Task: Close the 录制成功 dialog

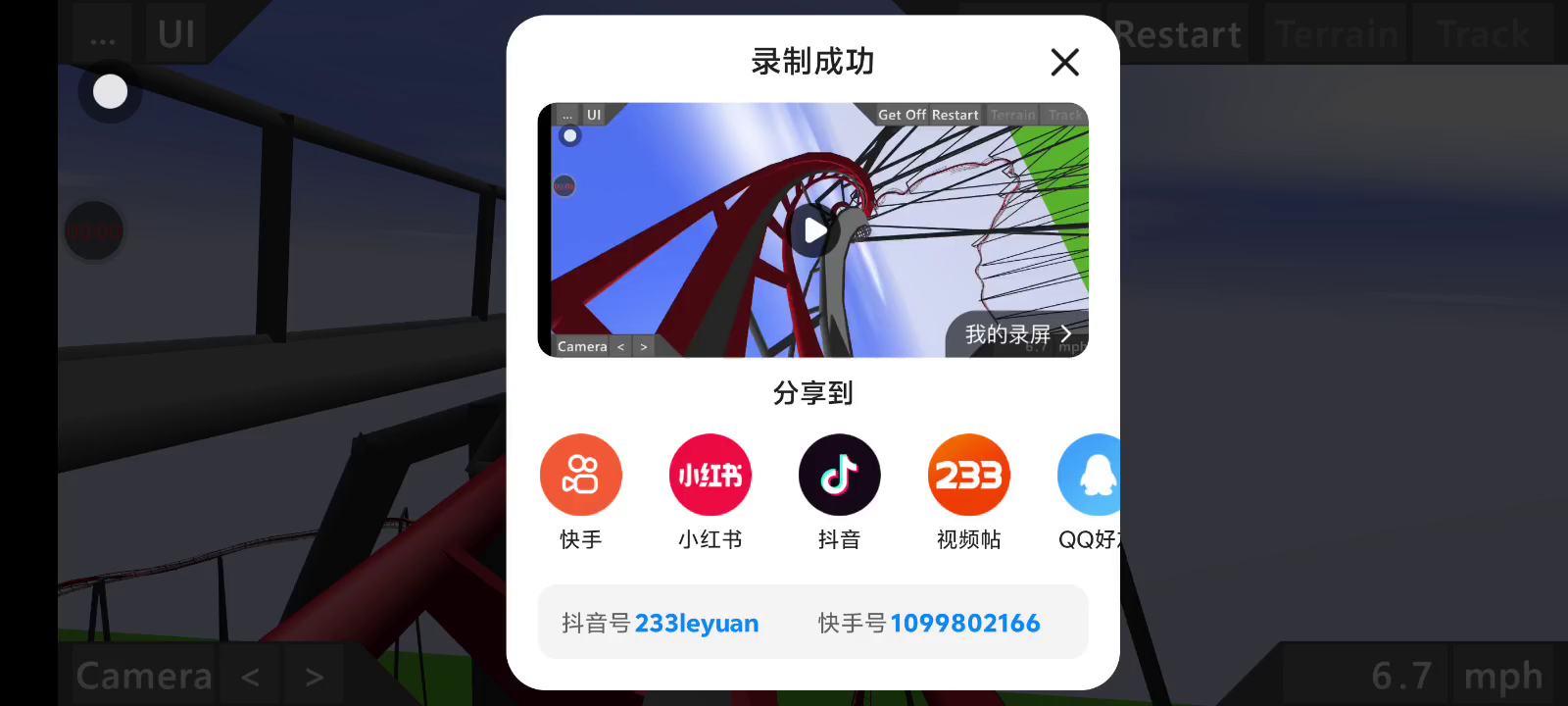Action: click(1064, 63)
